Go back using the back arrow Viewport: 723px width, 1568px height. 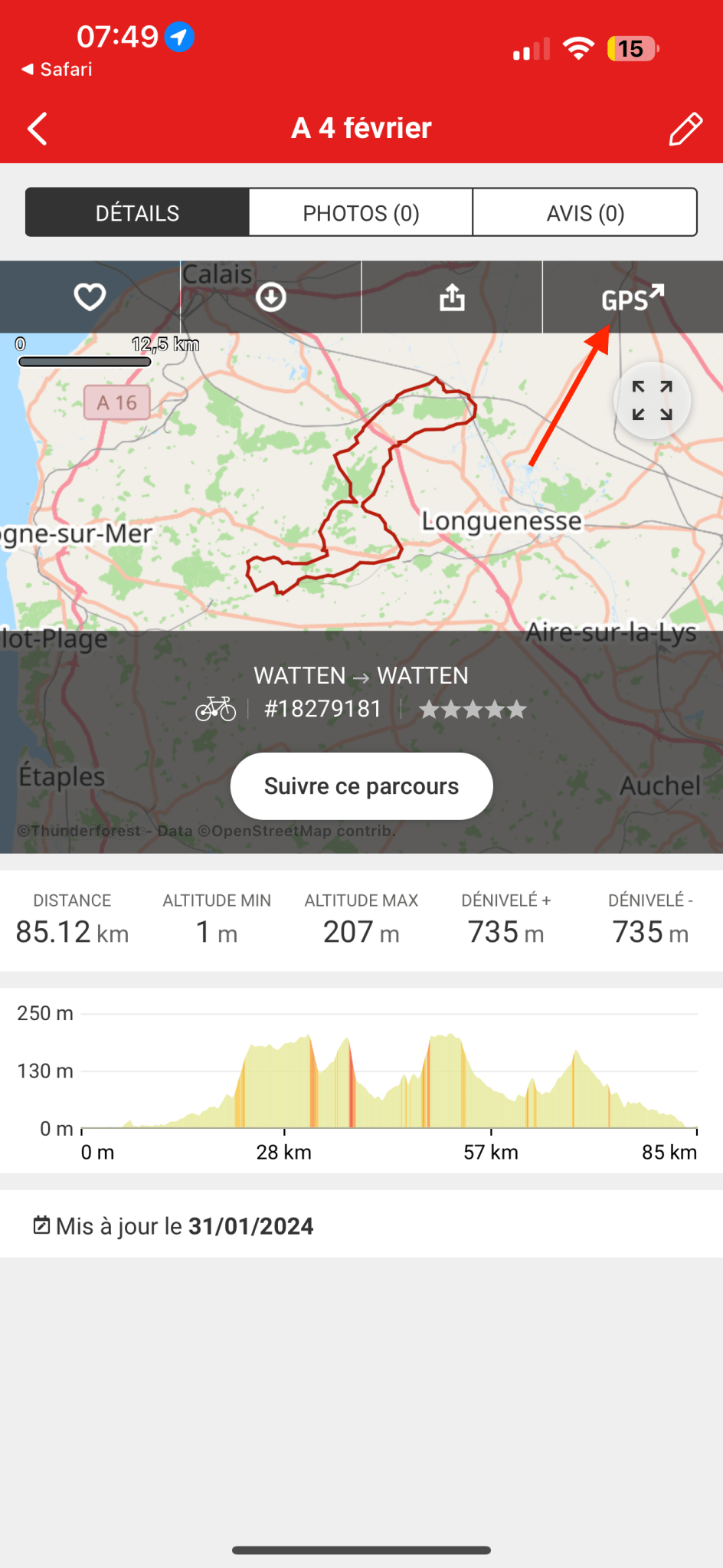37,128
